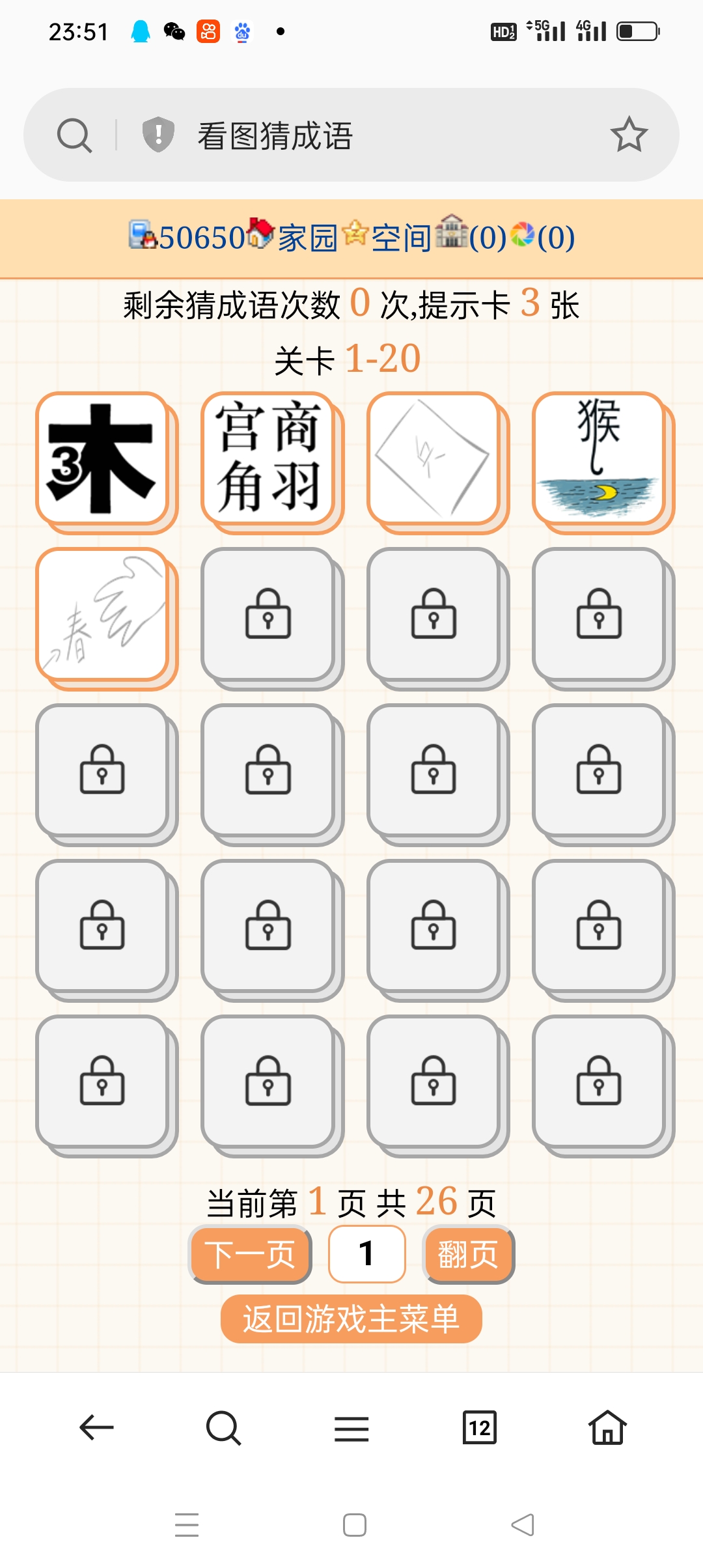View the 12 open browser tabs
This screenshot has height=1568, width=703.
click(x=480, y=1427)
